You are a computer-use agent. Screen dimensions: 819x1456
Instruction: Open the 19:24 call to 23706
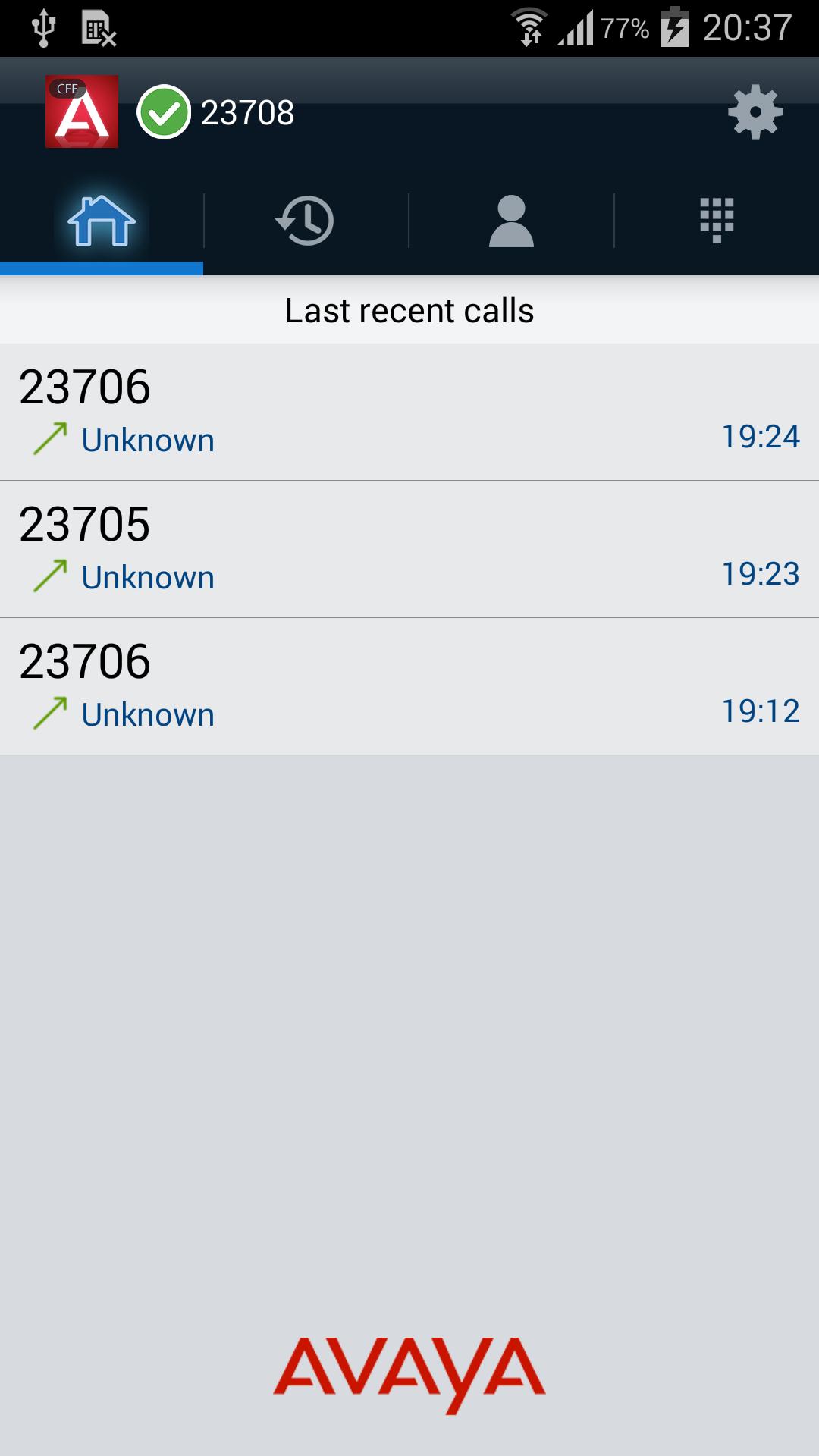tap(409, 412)
